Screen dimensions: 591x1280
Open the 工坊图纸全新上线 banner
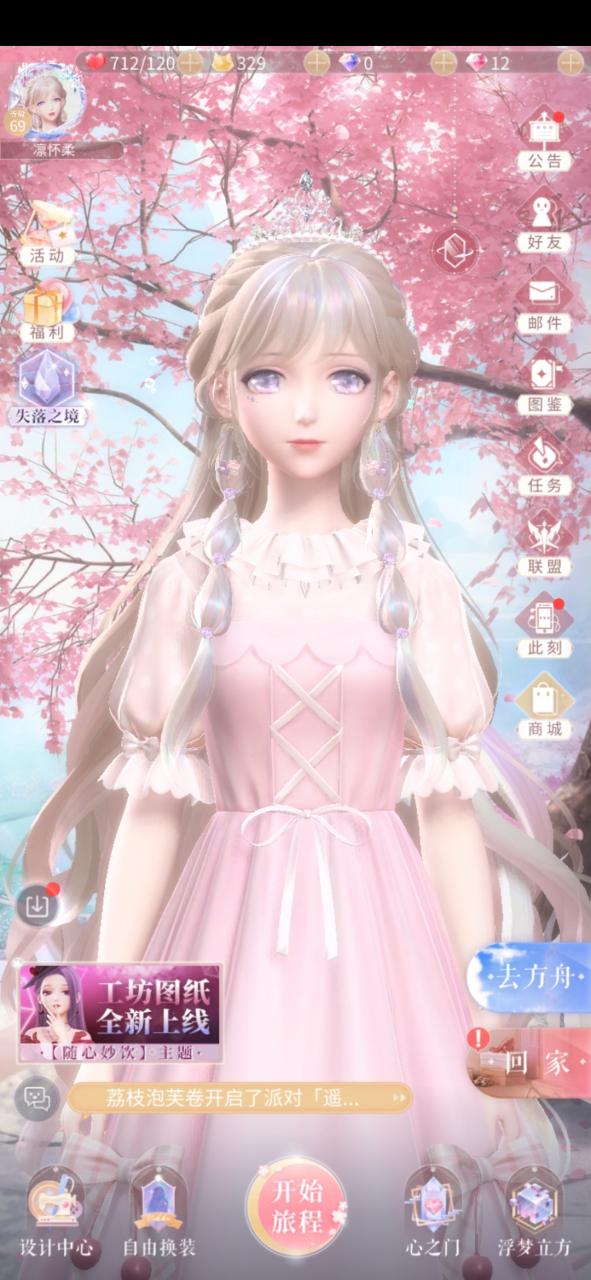pos(120,1012)
